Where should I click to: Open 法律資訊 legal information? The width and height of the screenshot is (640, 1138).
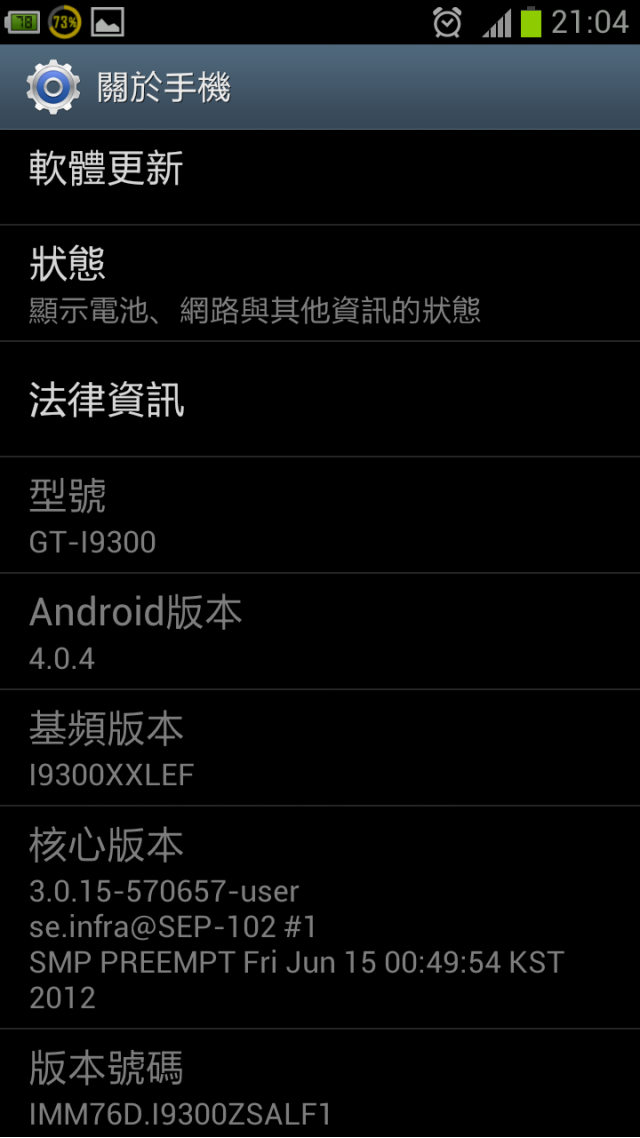[x=320, y=399]
